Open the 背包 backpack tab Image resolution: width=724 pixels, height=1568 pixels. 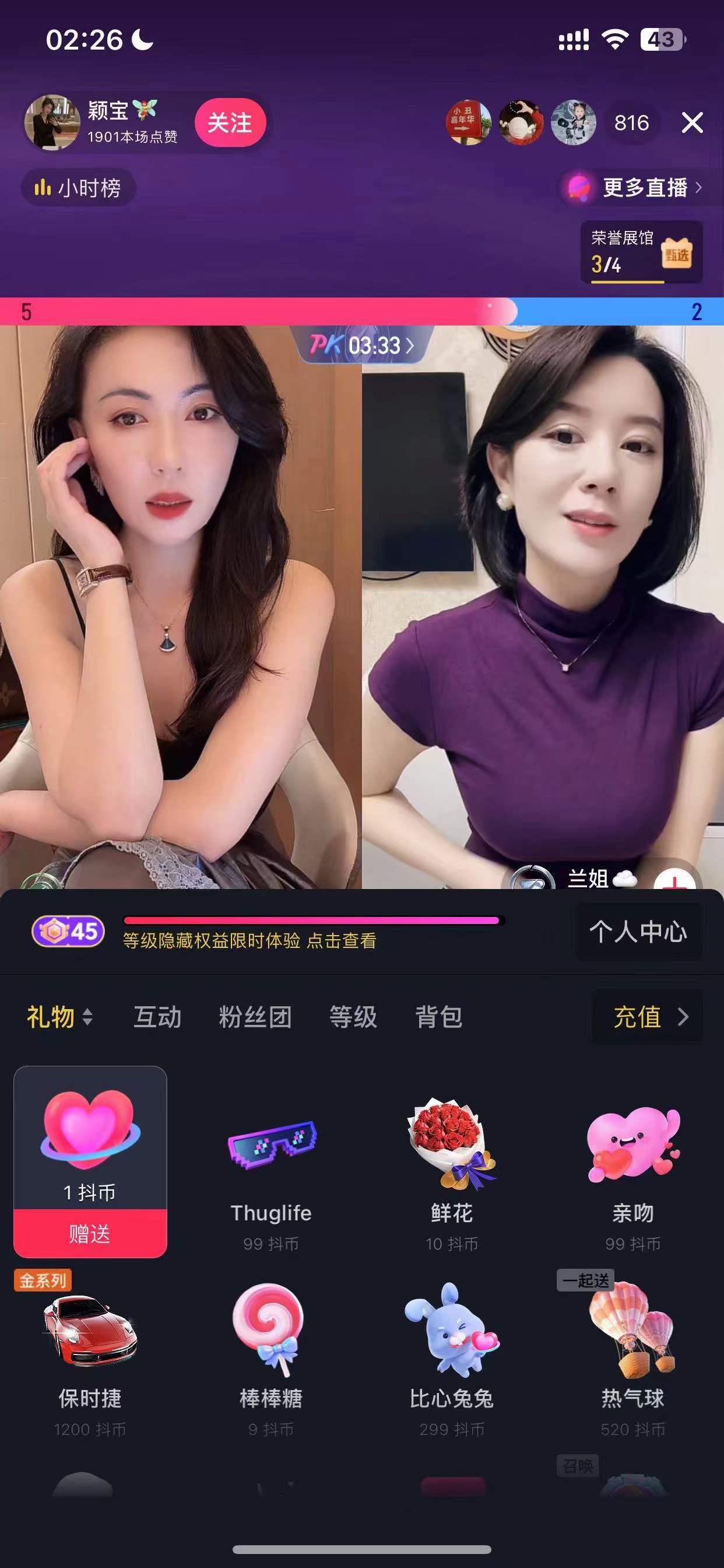[x=439, y=1017]
